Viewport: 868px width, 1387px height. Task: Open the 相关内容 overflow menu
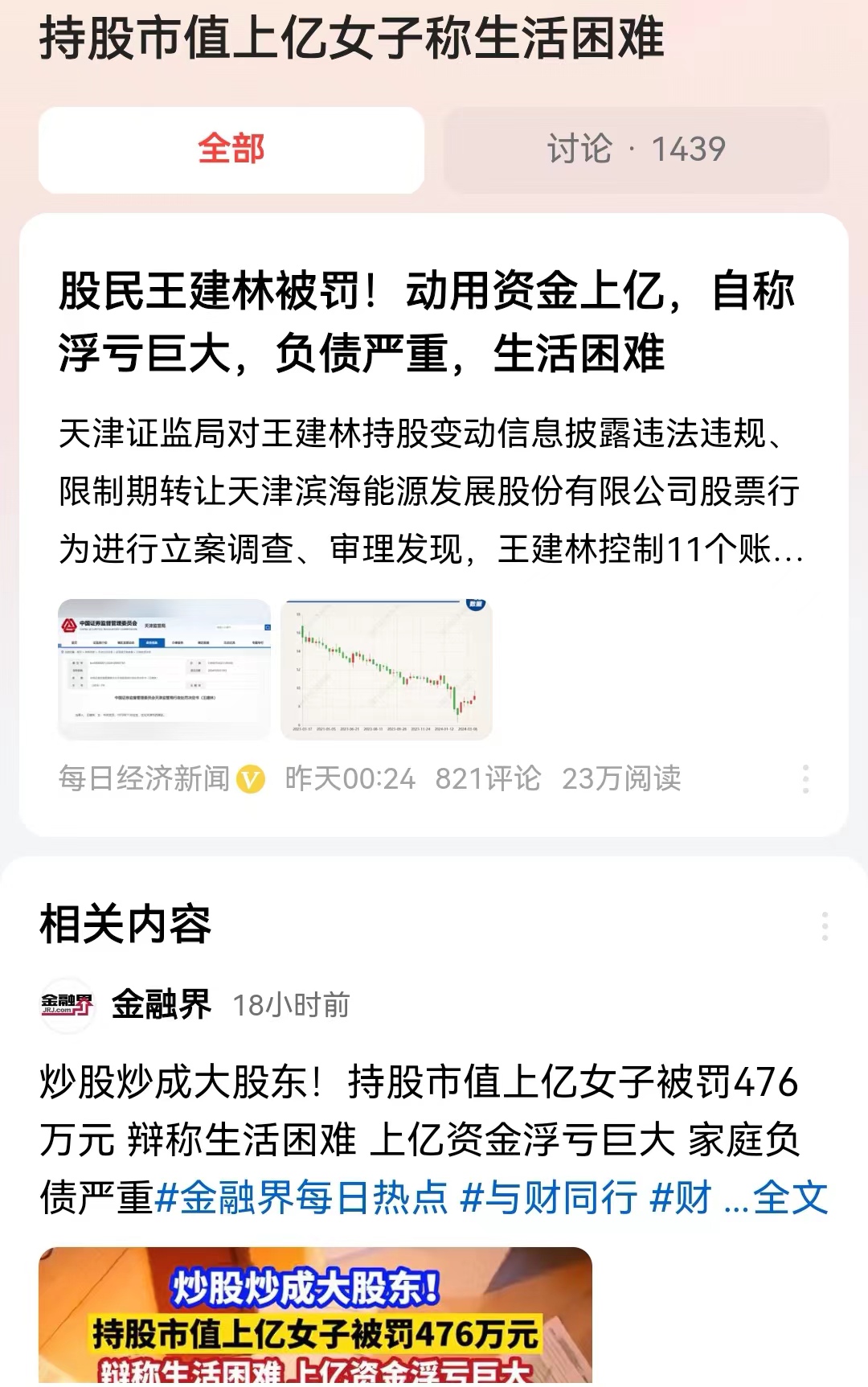[x=825, y=926]
